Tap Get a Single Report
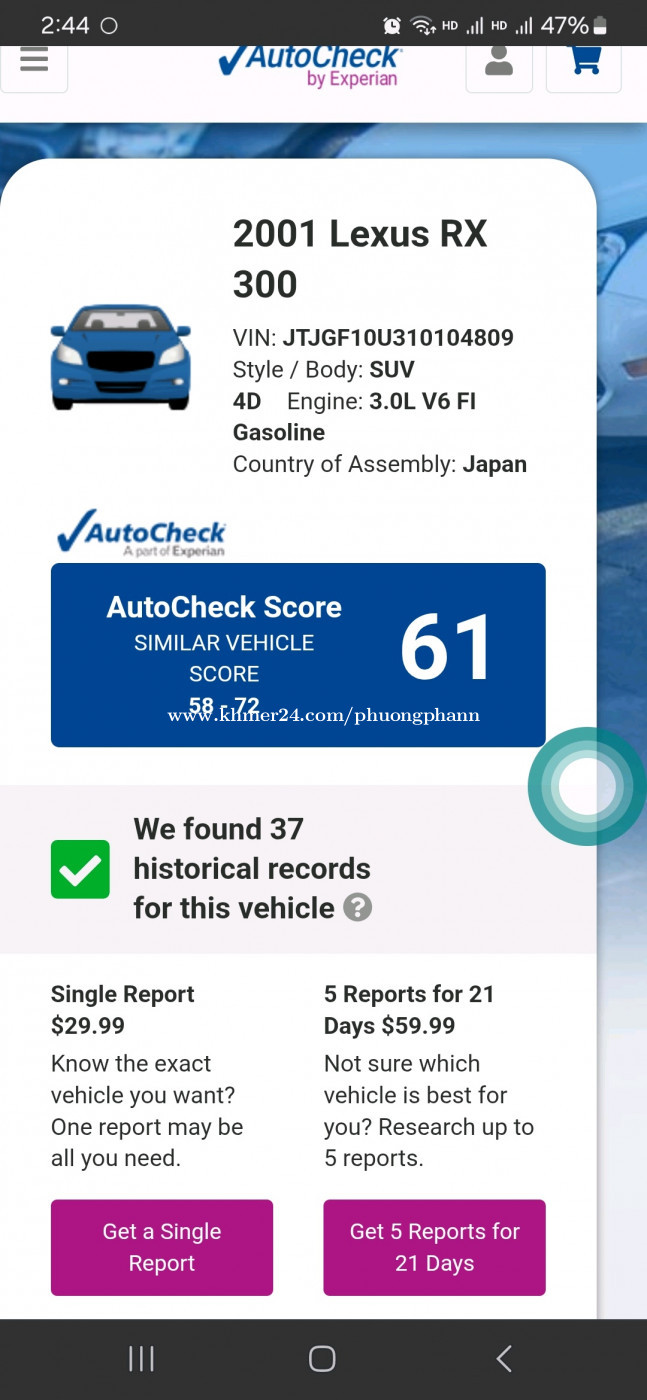This screenshot has height=1400, width=647. pyautogui.click(x=162, y=1247)
